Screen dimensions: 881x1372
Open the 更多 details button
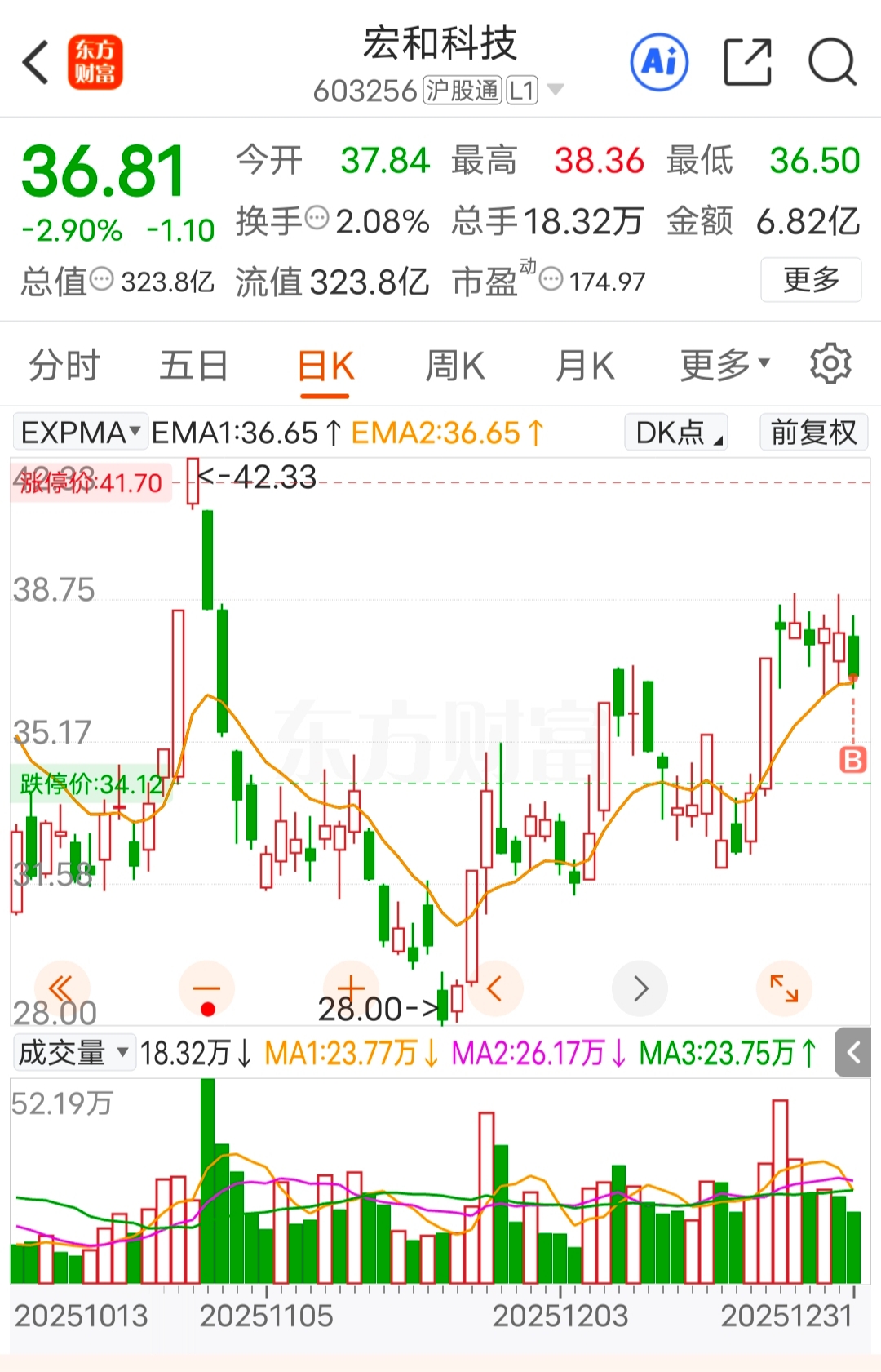pyautogui.click(x=810, y=279)
